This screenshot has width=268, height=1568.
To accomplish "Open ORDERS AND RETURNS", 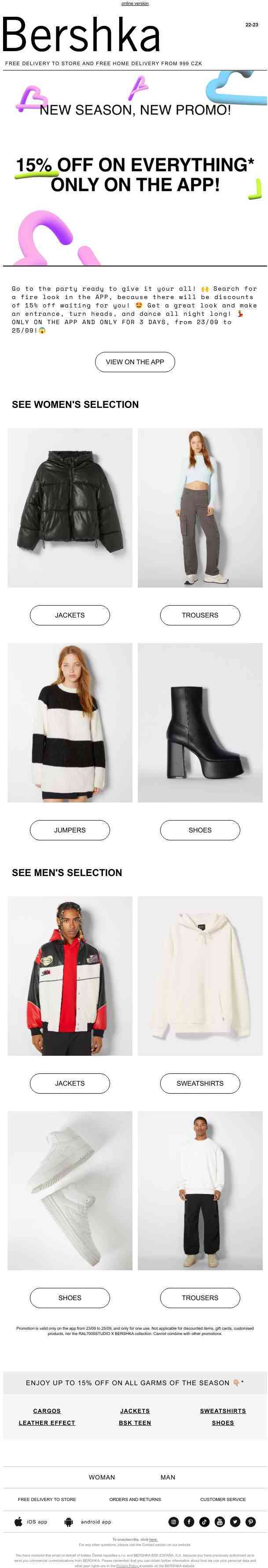I will pyautogui.click(x=134, y=1499).
